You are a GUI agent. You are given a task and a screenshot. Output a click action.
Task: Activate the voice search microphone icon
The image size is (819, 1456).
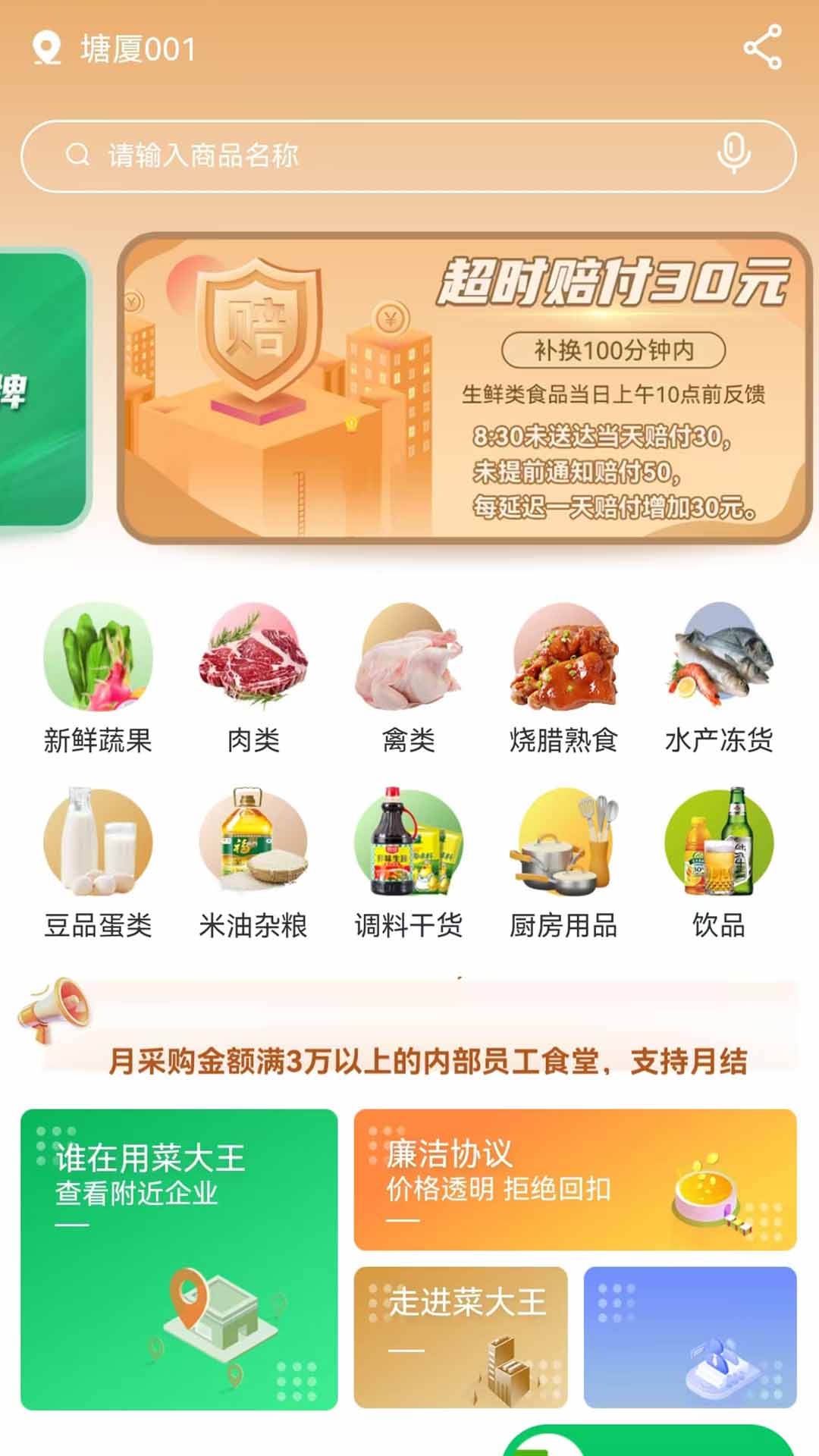(x=733, y=154)
